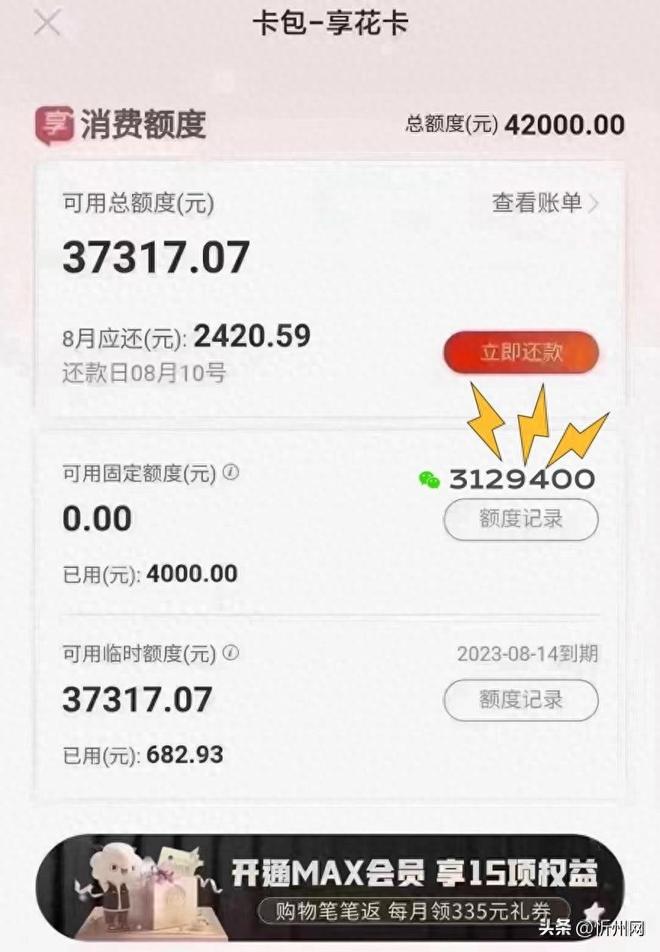Show info about 可用固定额度
The width and height of the screenshot is (660, 952).
(231, 473)
